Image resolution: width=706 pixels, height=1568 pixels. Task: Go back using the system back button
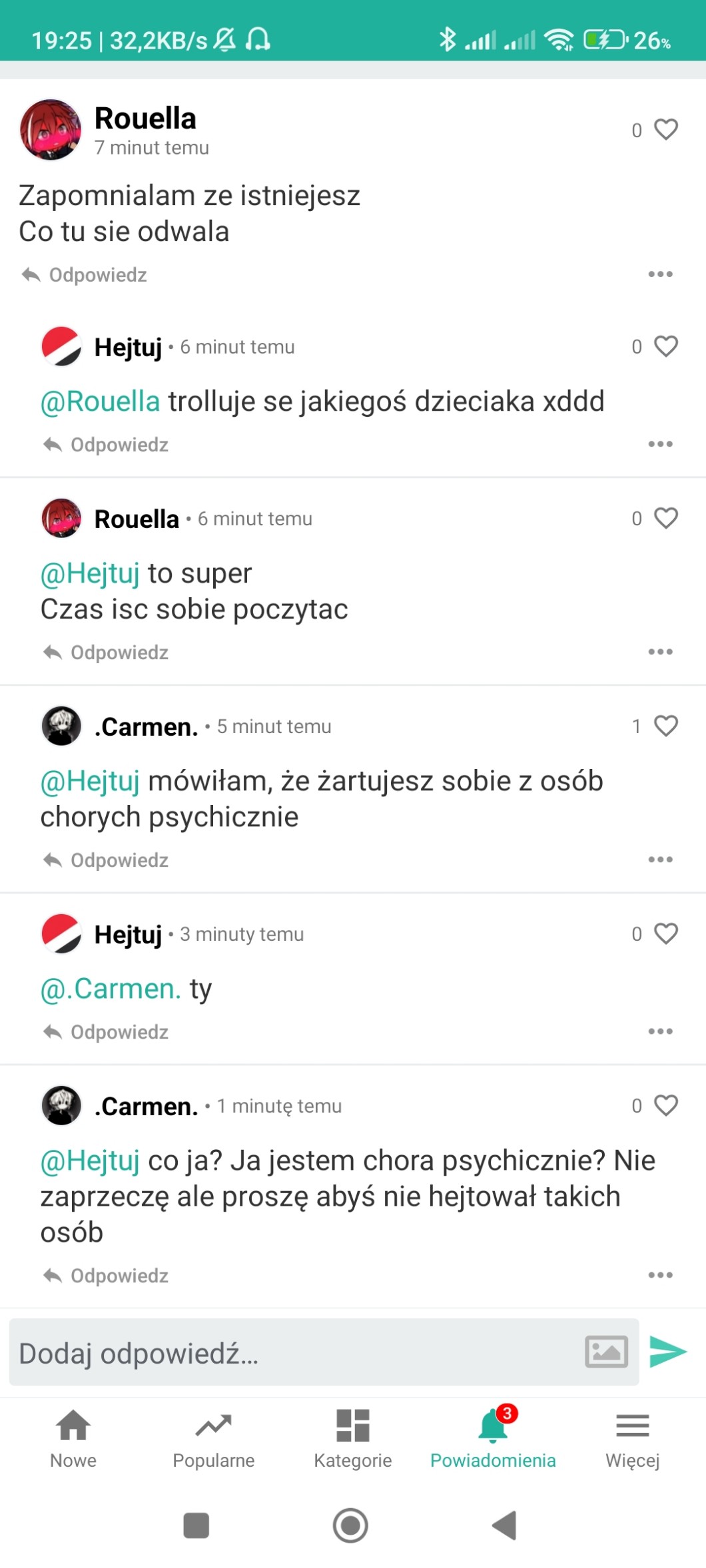pyautogui.click(x=504, y=1525)
